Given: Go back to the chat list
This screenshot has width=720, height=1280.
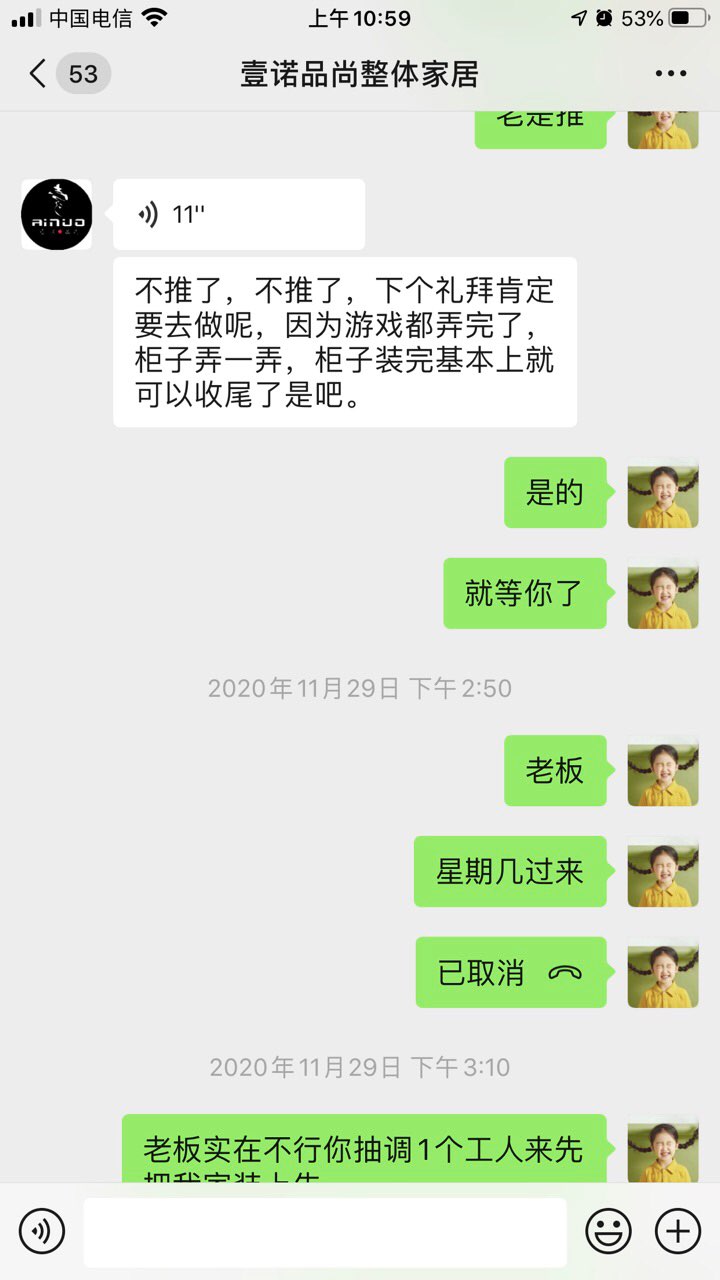Looking at the screenshot, I should point(38,74).
